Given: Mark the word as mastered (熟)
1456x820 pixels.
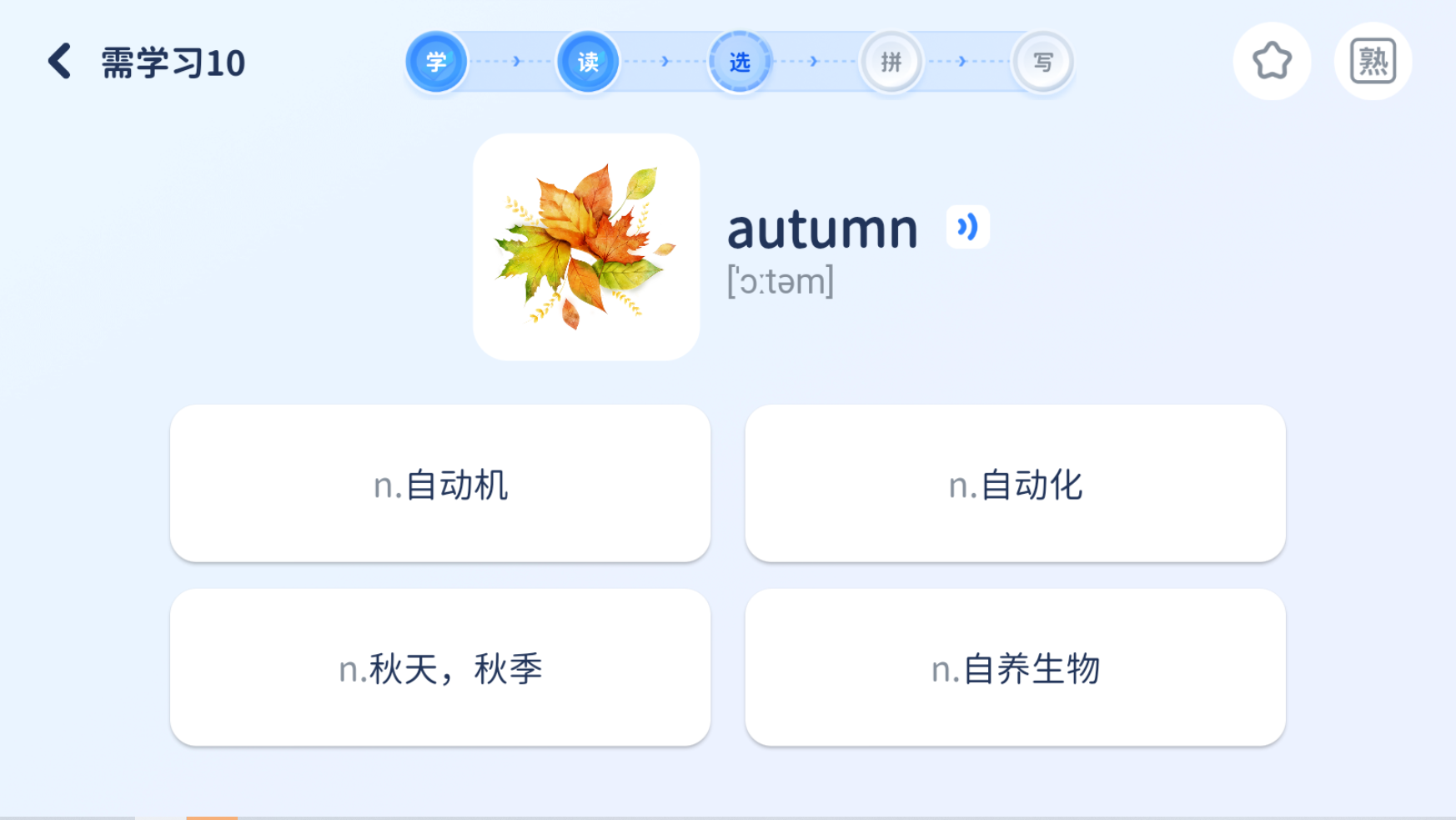Looking at the screenshot, I should pyautogui.click(x=1373, y=61).
